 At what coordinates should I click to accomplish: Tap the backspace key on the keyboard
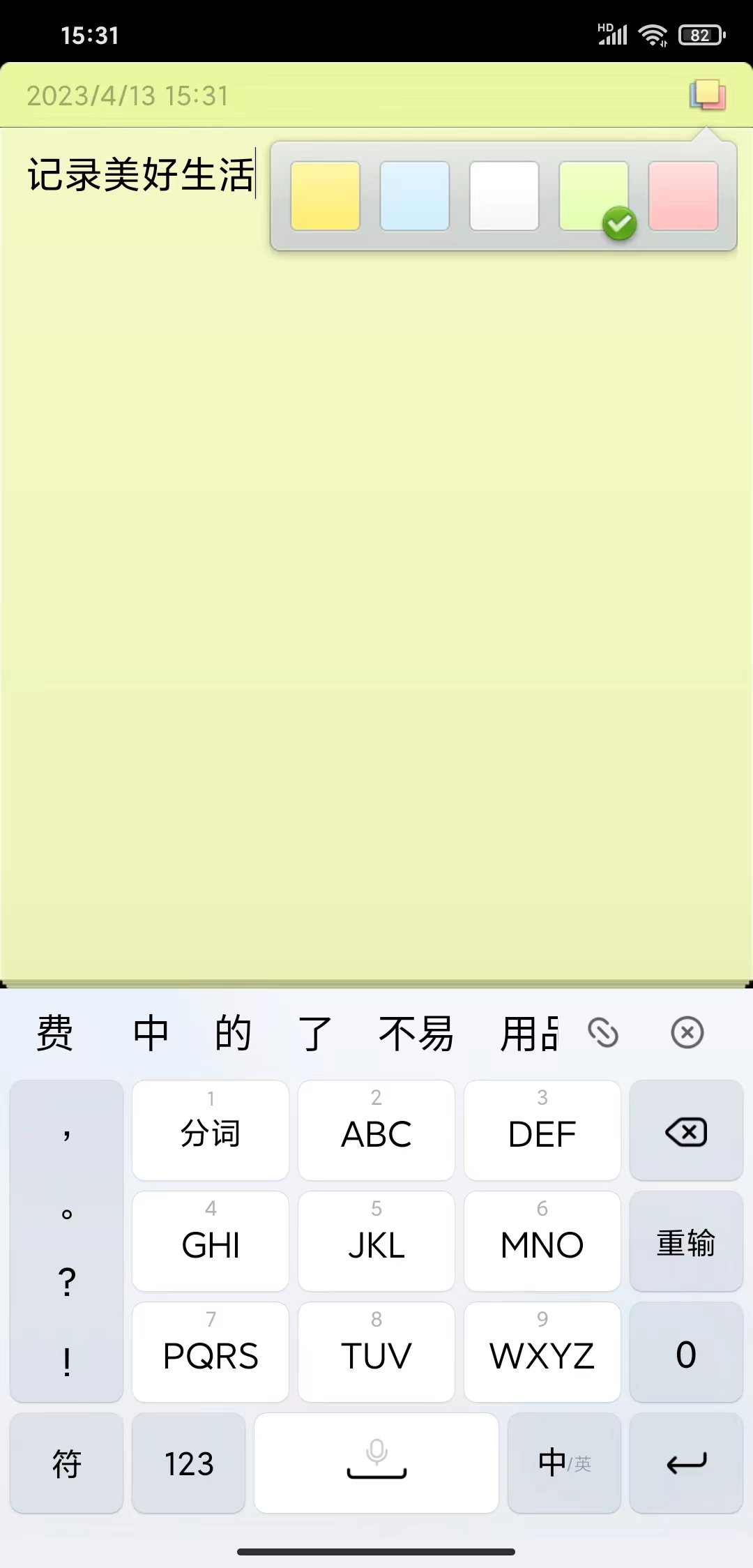coord(685,1130)
